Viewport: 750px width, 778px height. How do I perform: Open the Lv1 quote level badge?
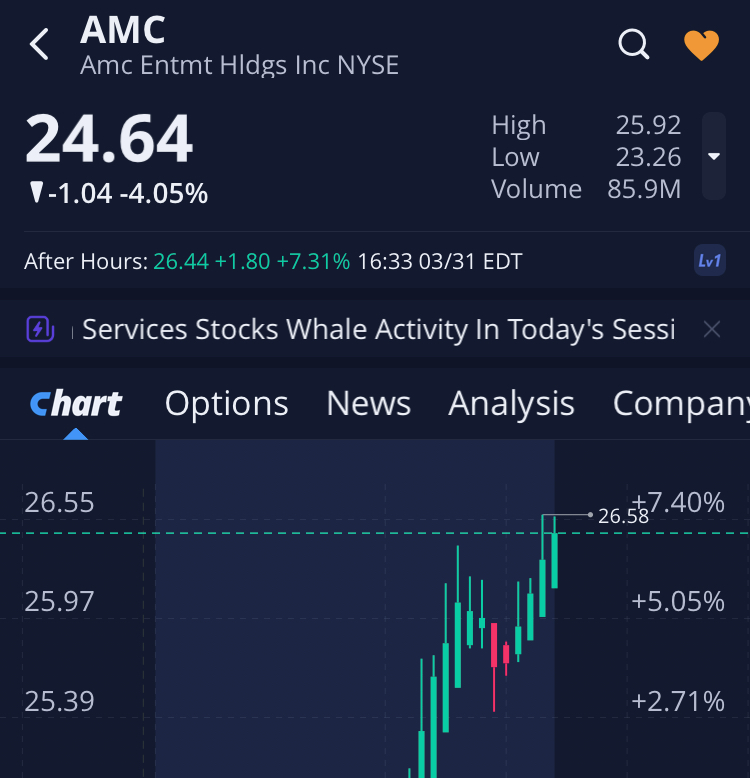point(709,261)
